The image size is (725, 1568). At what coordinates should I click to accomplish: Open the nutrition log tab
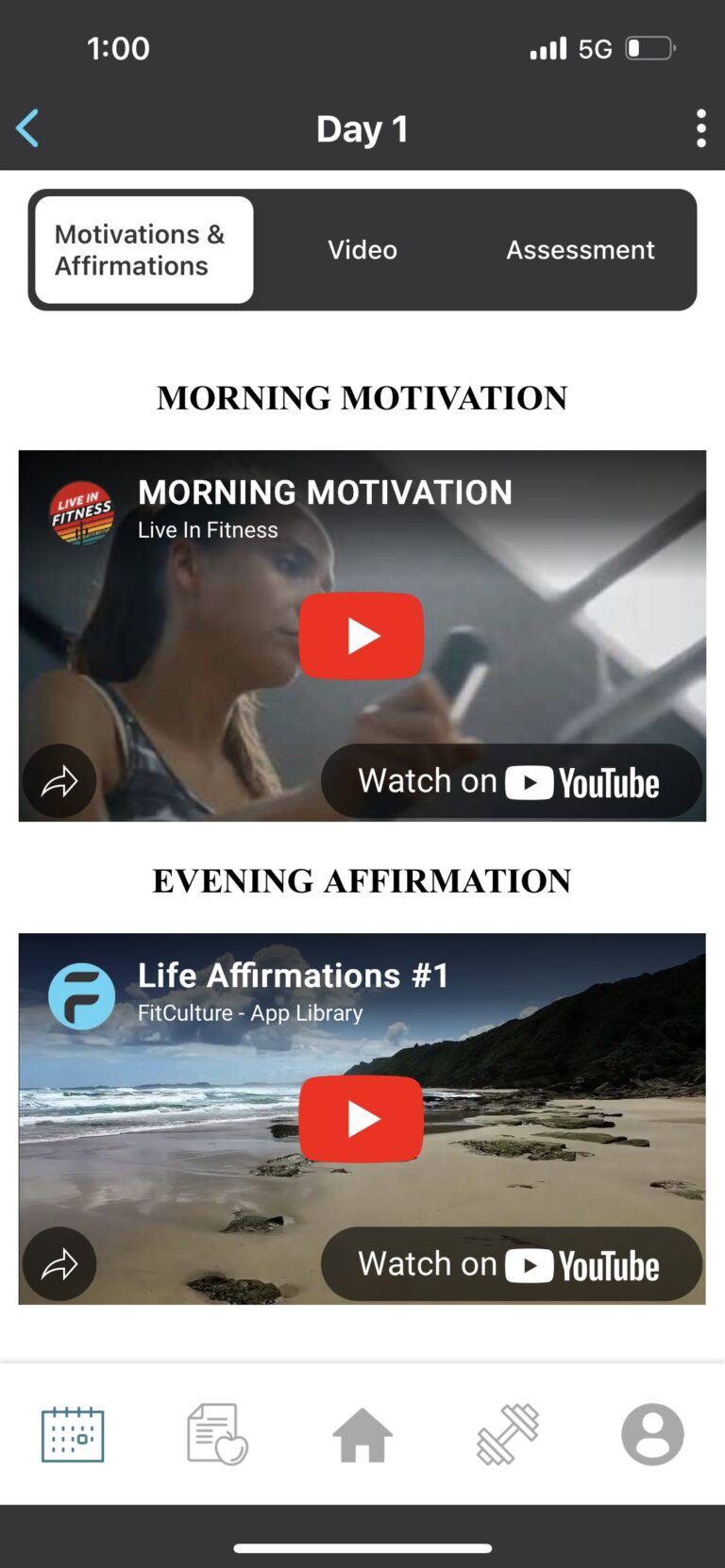217,1434
